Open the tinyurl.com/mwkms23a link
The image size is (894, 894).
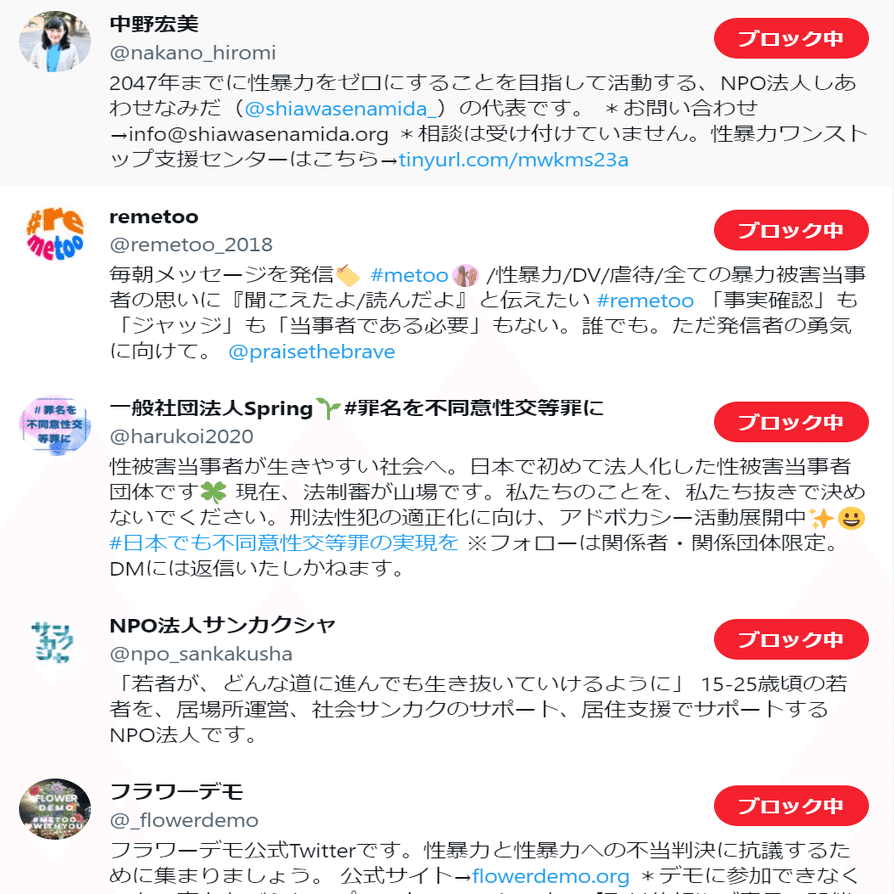pyautogui.click(x=513, y=160)
